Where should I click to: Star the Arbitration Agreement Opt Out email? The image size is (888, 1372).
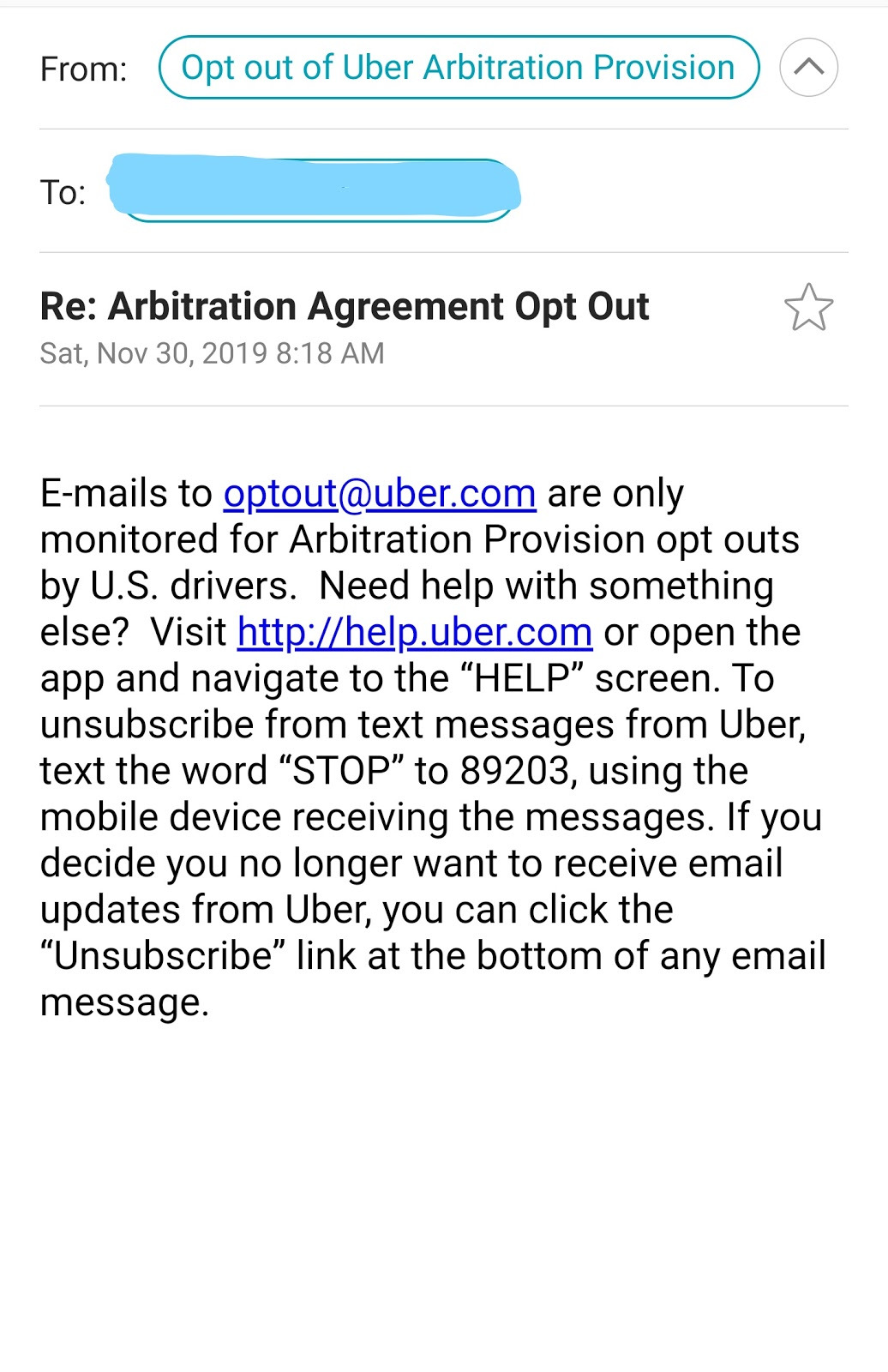pos(808,307)
